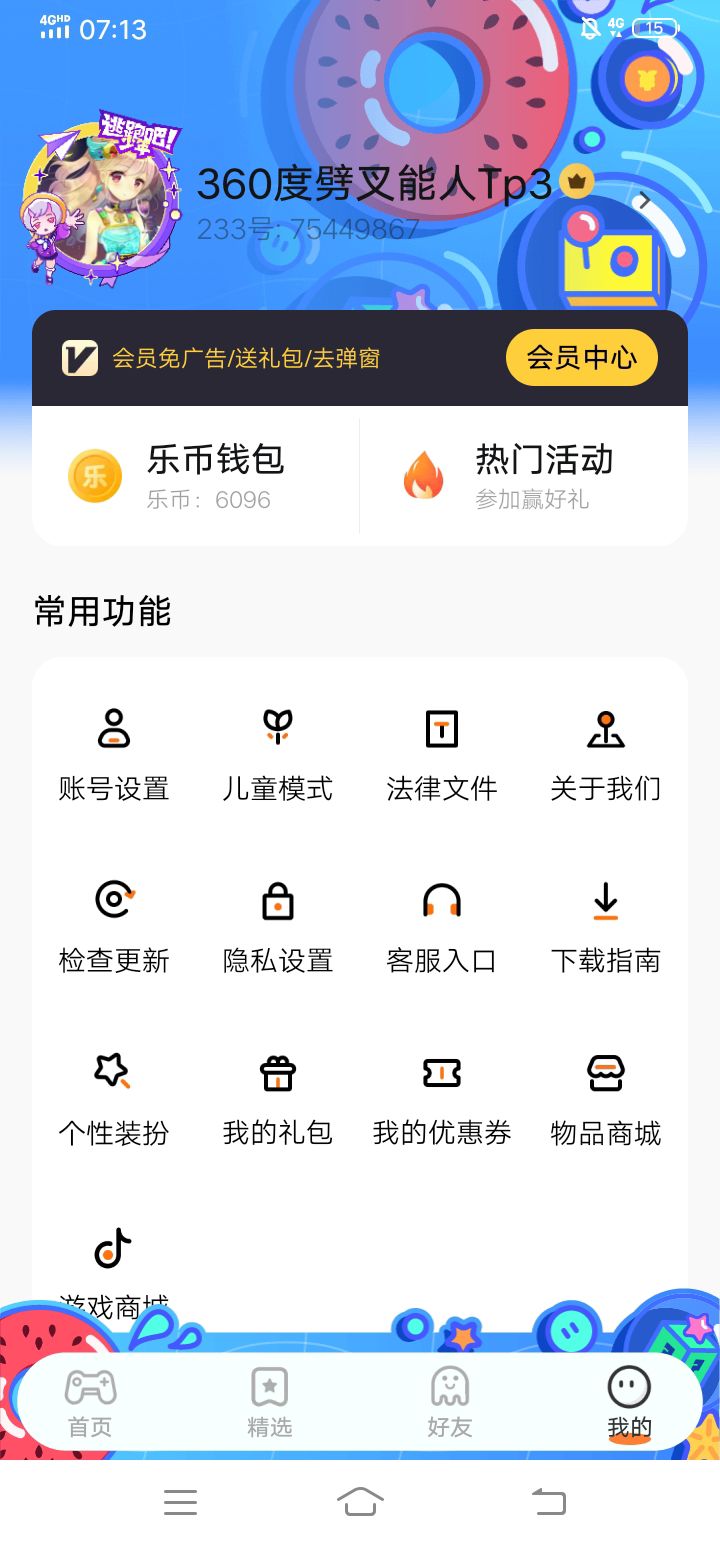This screenshot has width=720, height=1544.
Task: Switch to the 好友 tab
Action: [449, 1402]
